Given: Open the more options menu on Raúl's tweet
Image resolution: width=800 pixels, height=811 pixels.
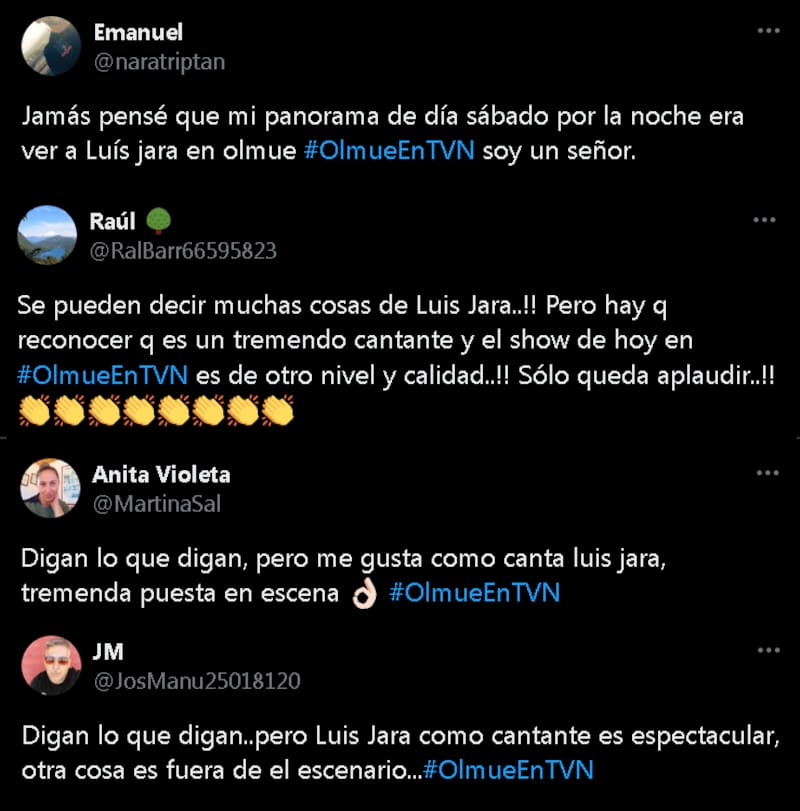Looking at the screenshot, I should point(765,220).
